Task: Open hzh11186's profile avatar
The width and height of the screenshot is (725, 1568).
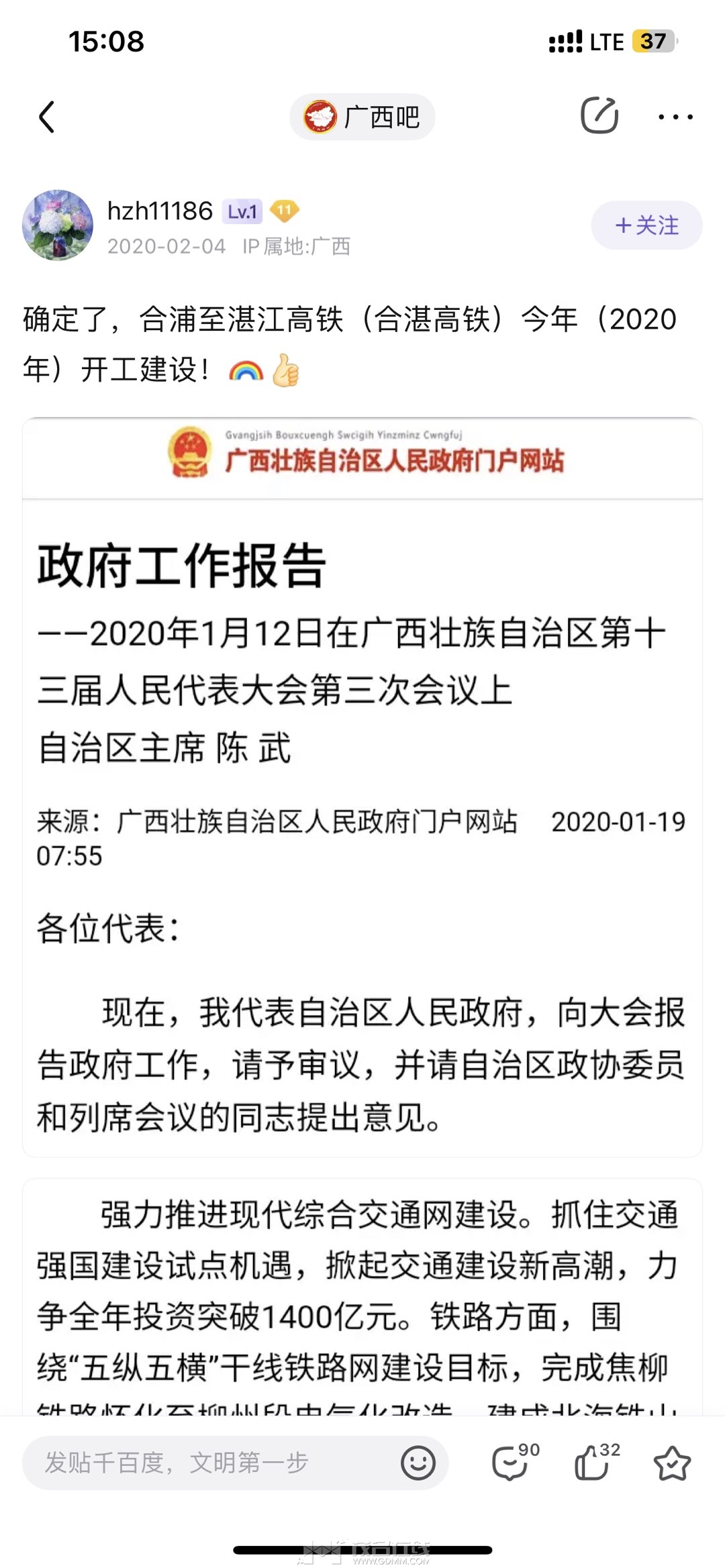Action: (58, 225)
